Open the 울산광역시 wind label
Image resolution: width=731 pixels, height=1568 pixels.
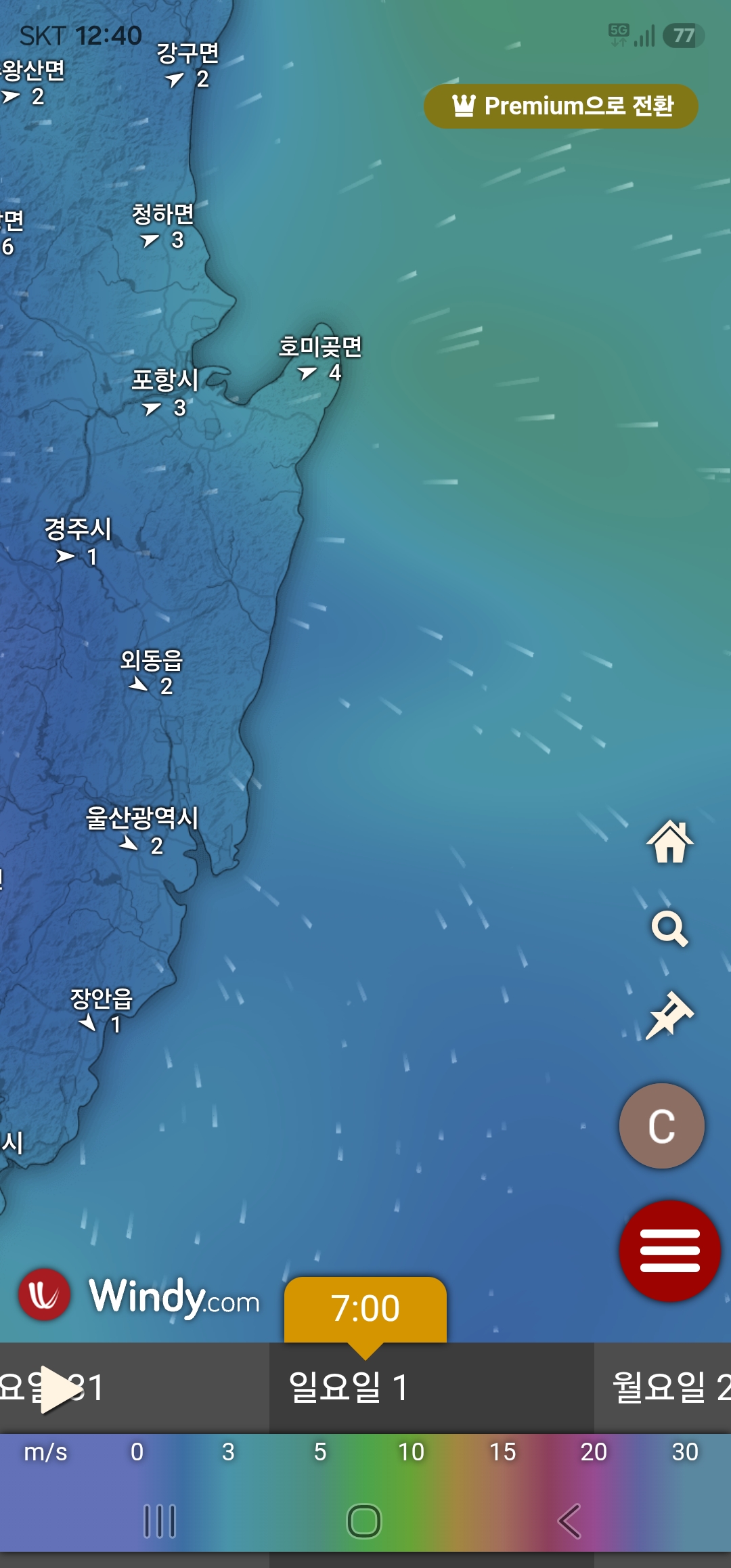coord(142,831)
